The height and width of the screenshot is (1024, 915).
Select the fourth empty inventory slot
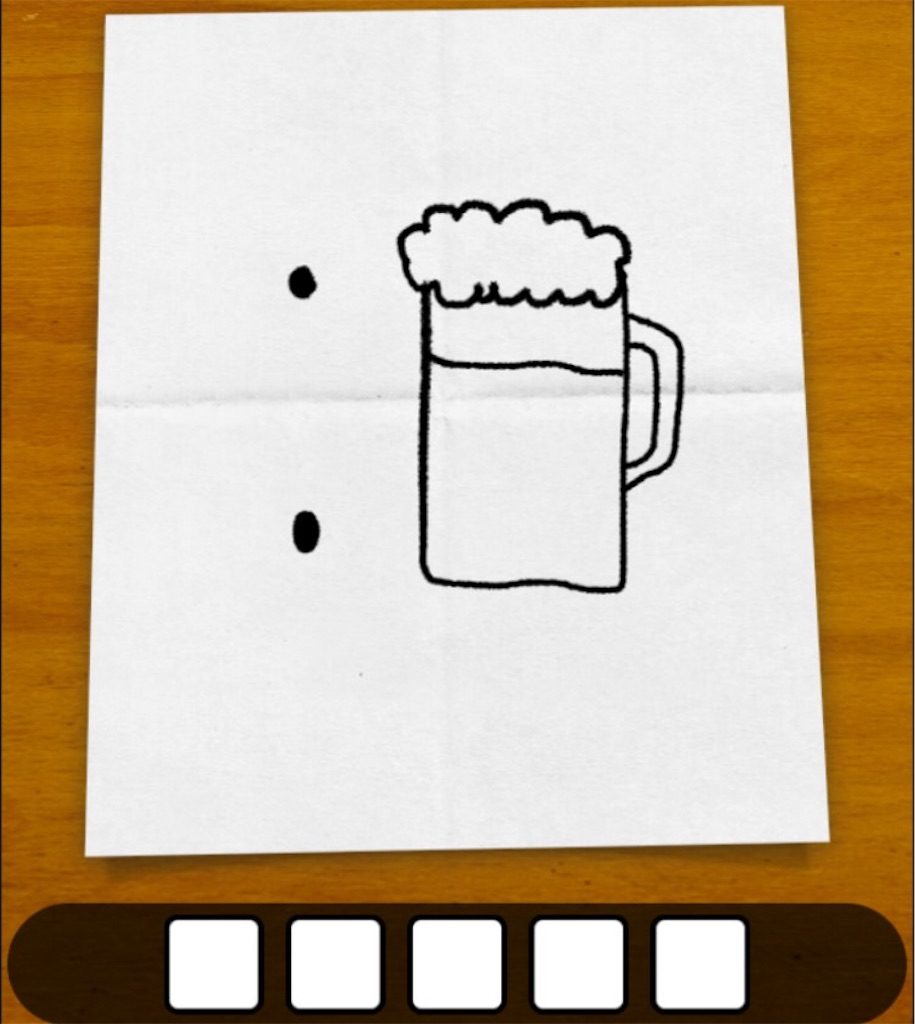578,964
